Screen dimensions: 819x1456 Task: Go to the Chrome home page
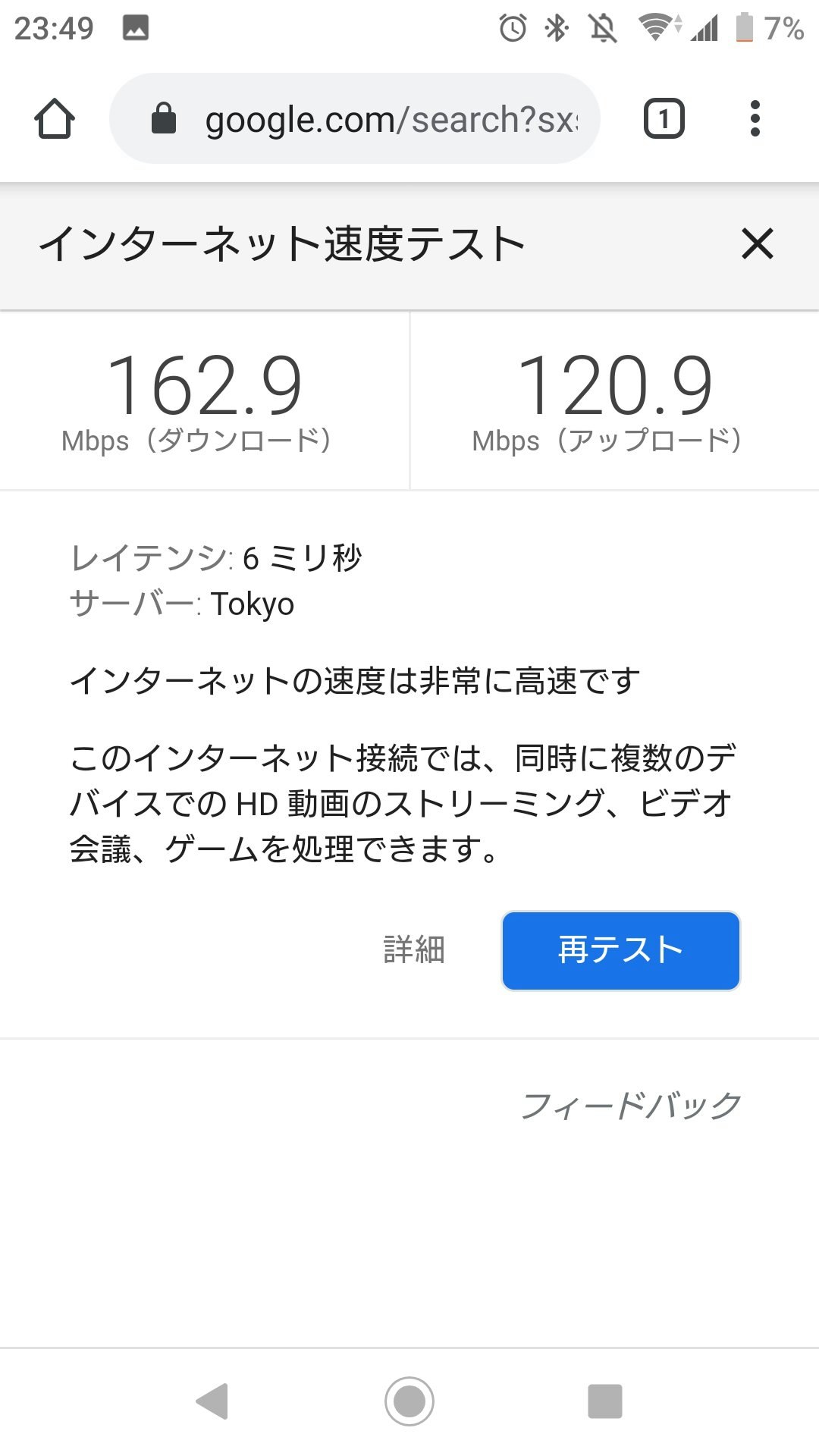(x=55, y=119)
